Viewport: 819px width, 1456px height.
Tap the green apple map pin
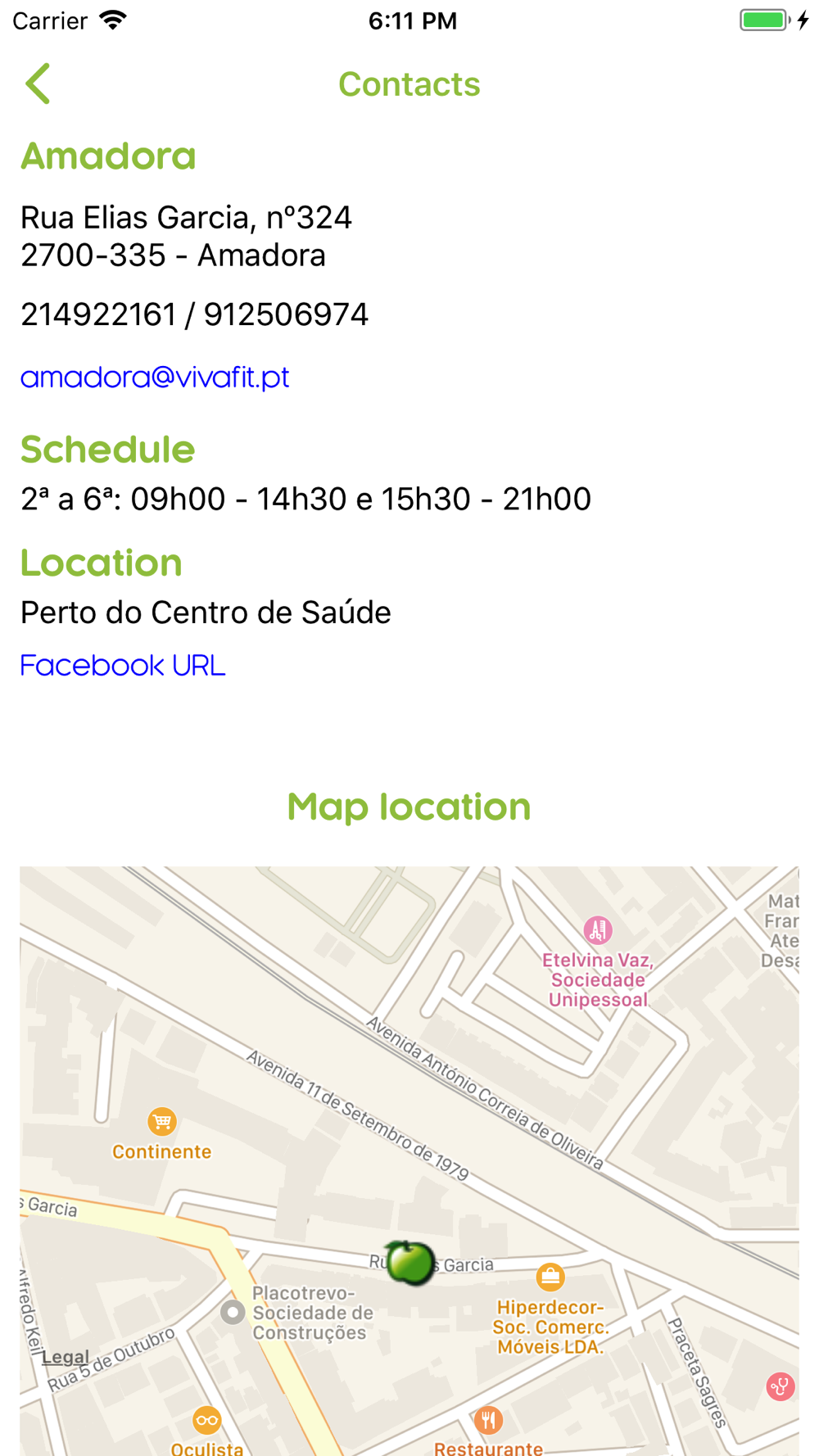click(x=409, y=1261)
